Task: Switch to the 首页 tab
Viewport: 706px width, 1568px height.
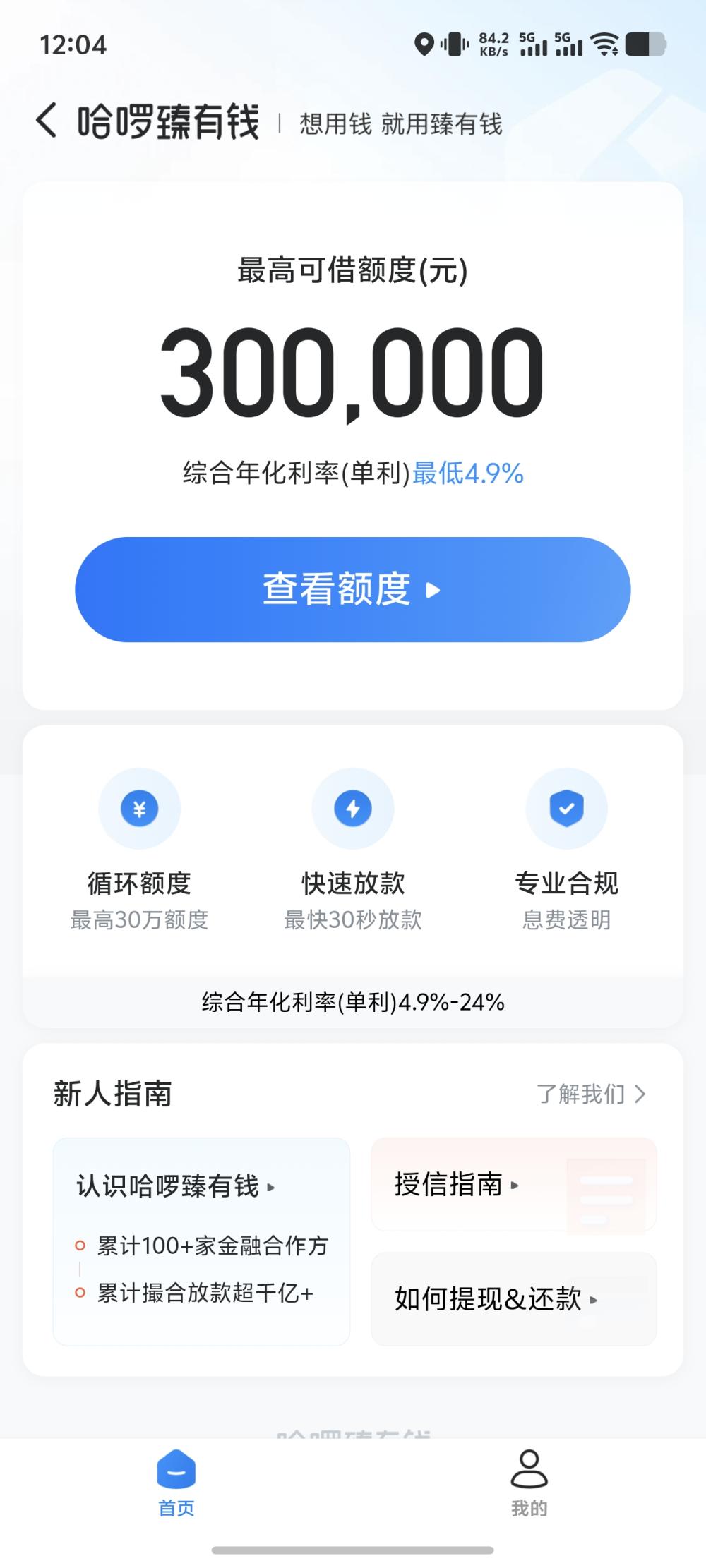Action: pyautogui.click(x=176, y=1482)
